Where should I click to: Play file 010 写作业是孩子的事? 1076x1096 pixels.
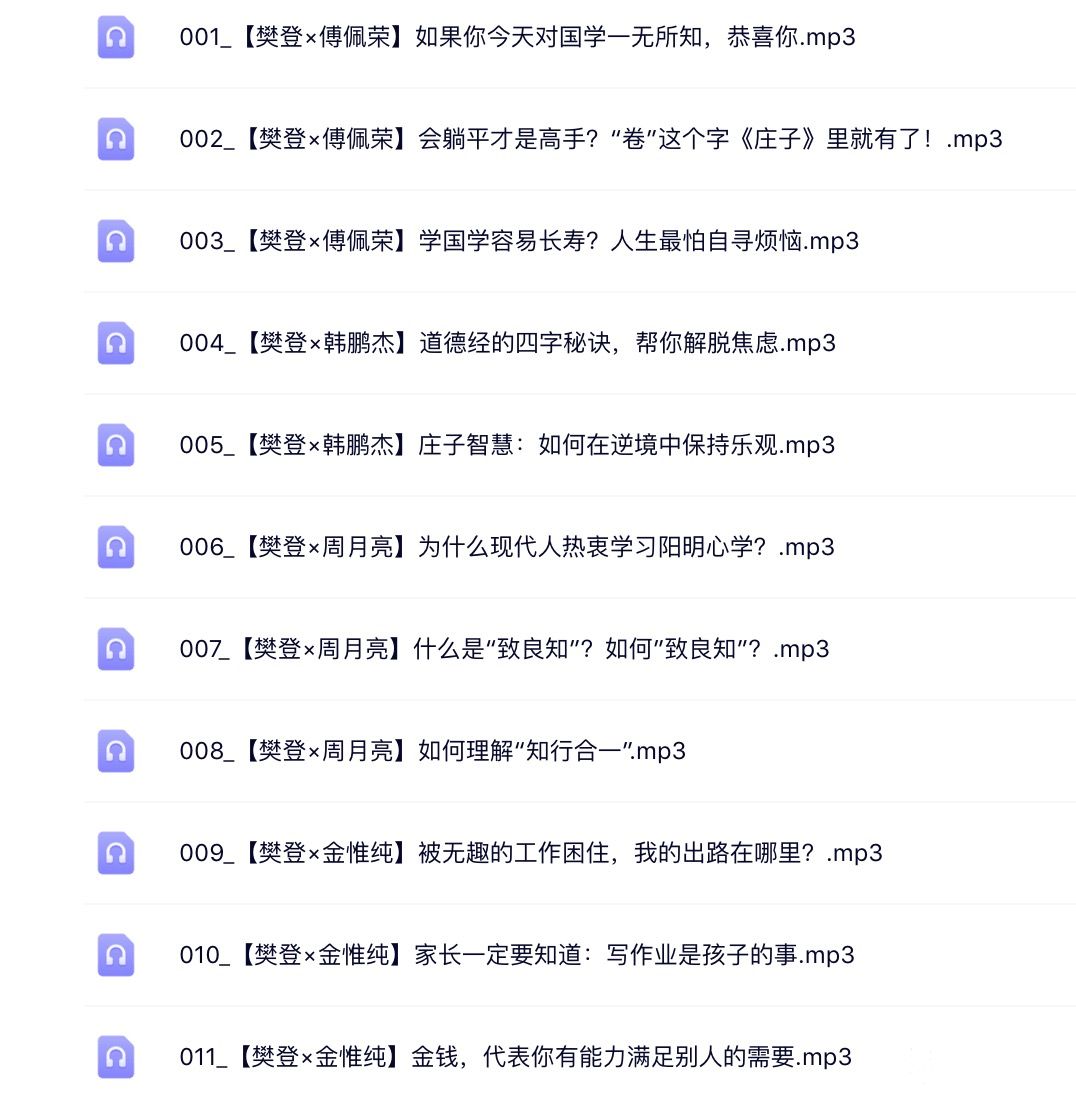click(x=517, y=955)
